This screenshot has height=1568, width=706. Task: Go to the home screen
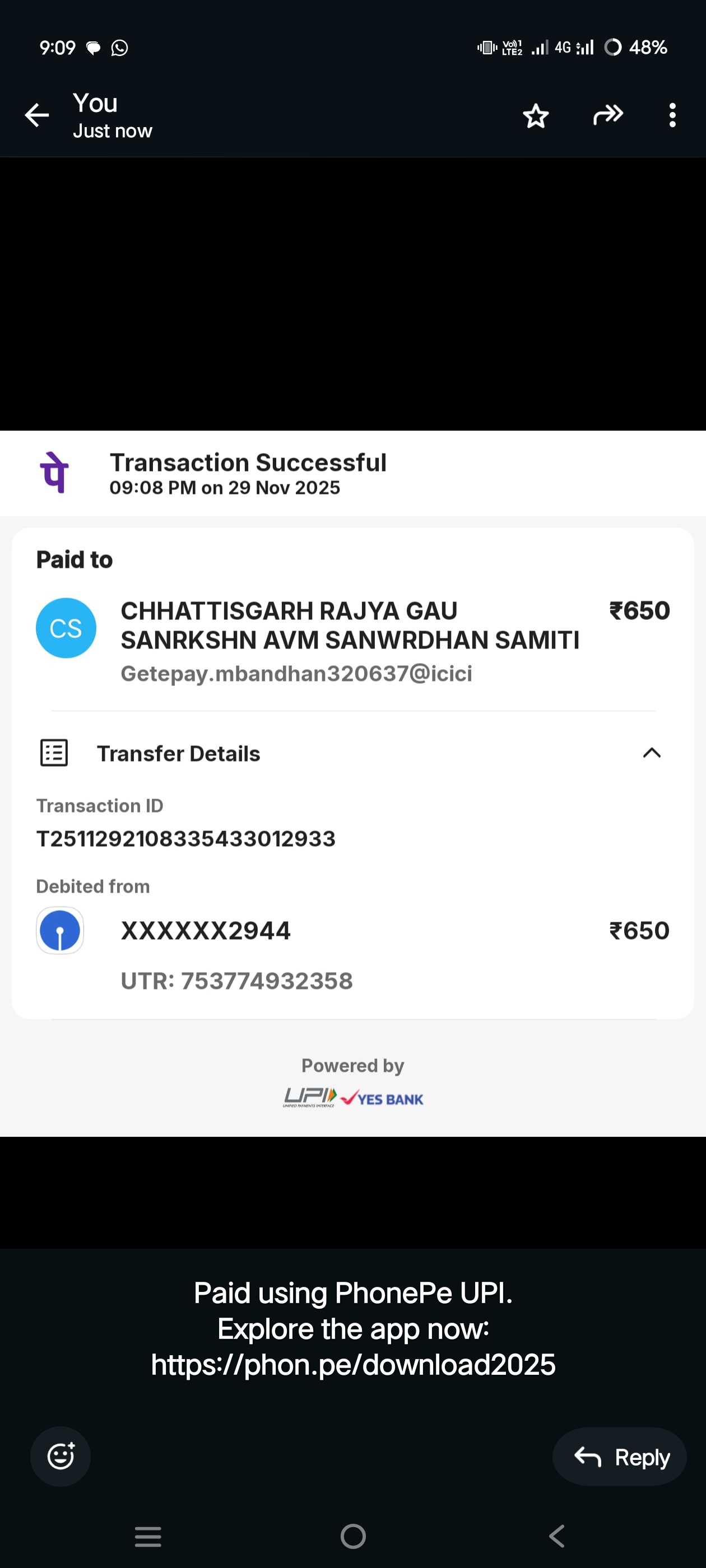click(x=354, y=1536)
